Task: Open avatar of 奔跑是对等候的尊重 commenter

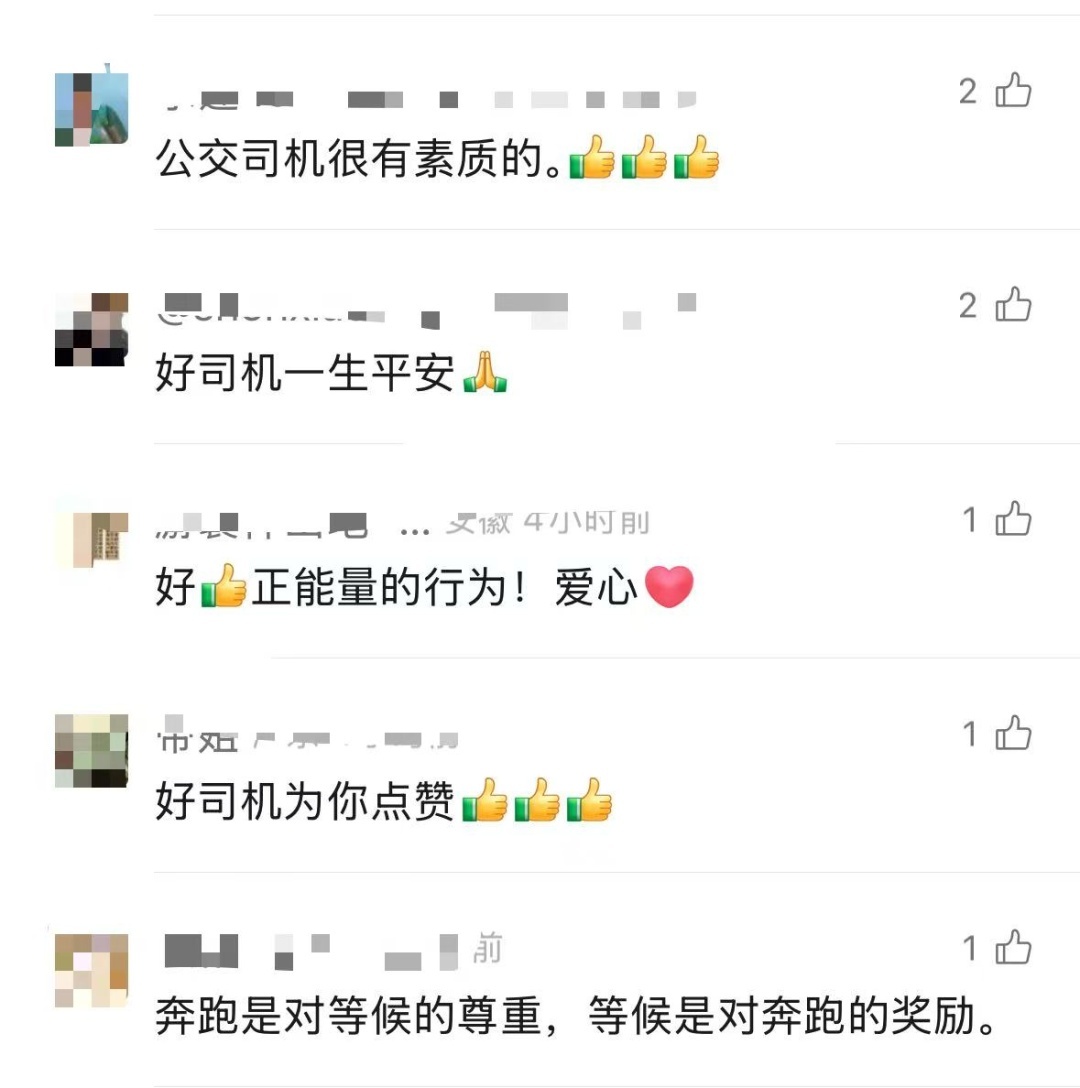Action: coord(91,970)
